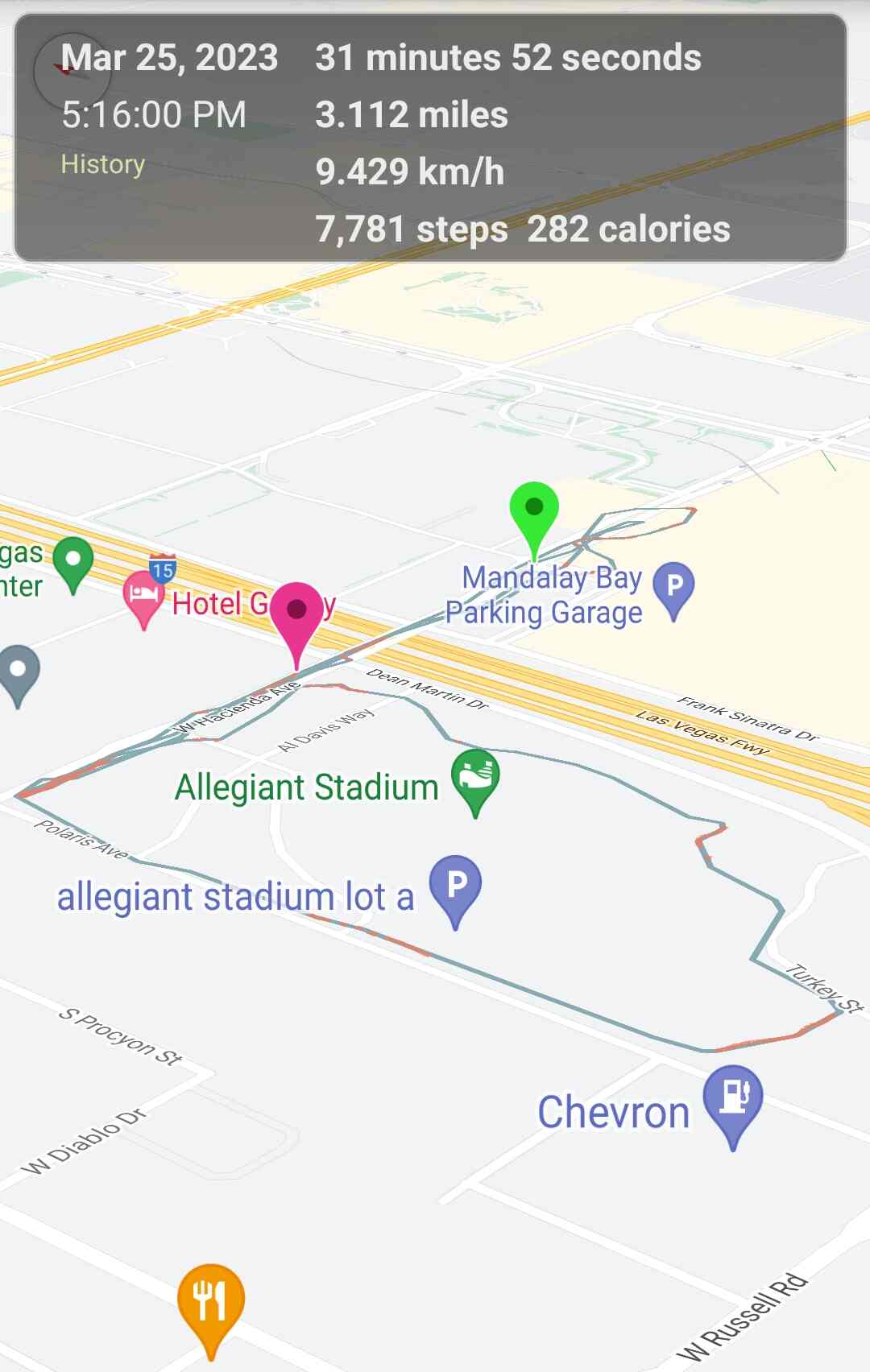The height and width of the screenshot is (1372, 870).
Task: Tap the orange restaurant map pin
Action: tap(210, 1303)
